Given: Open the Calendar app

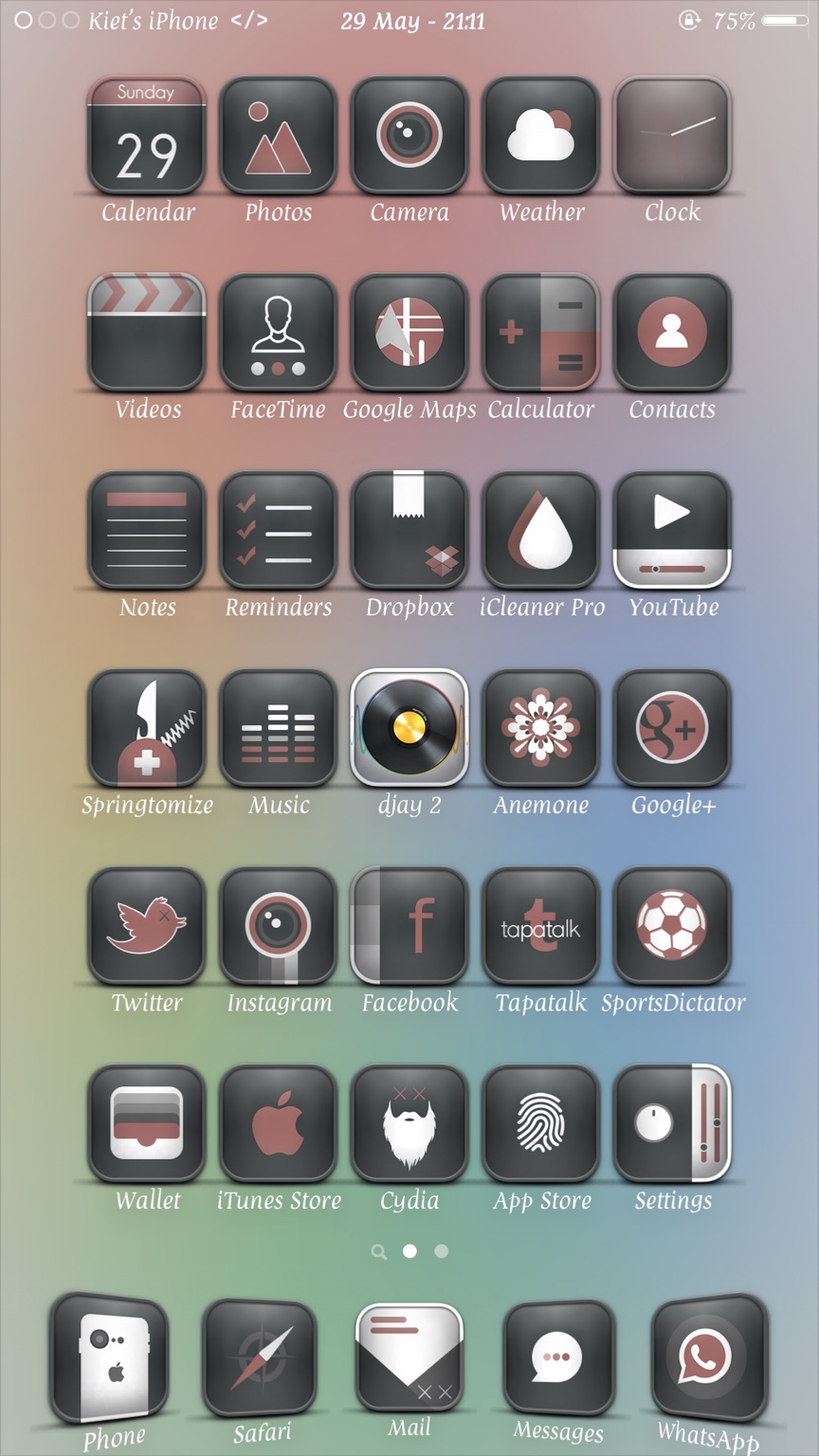Looking at the screenshot, I should point(146,136).
